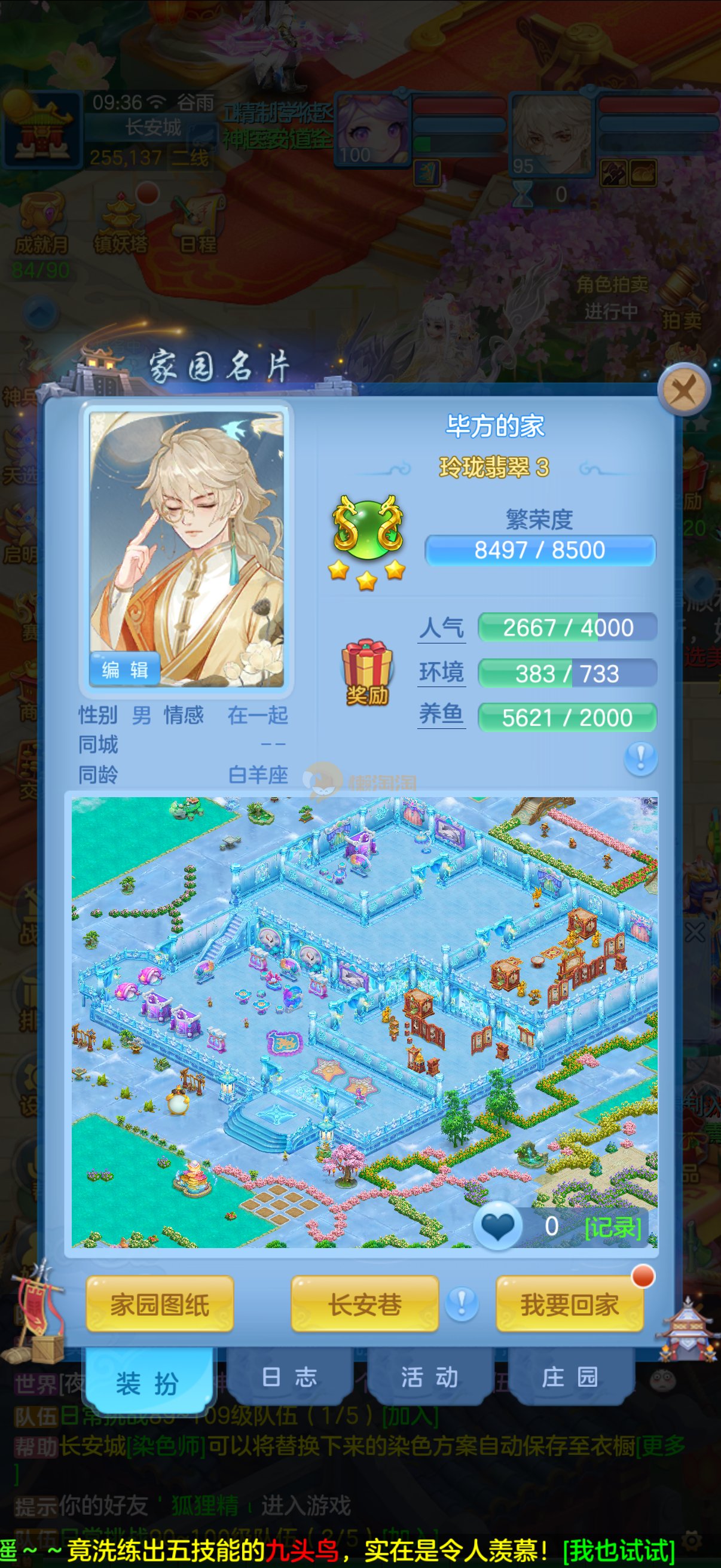Close the 家园名片 dialog
721x1568 pixels.
click(x=684, y=389)
